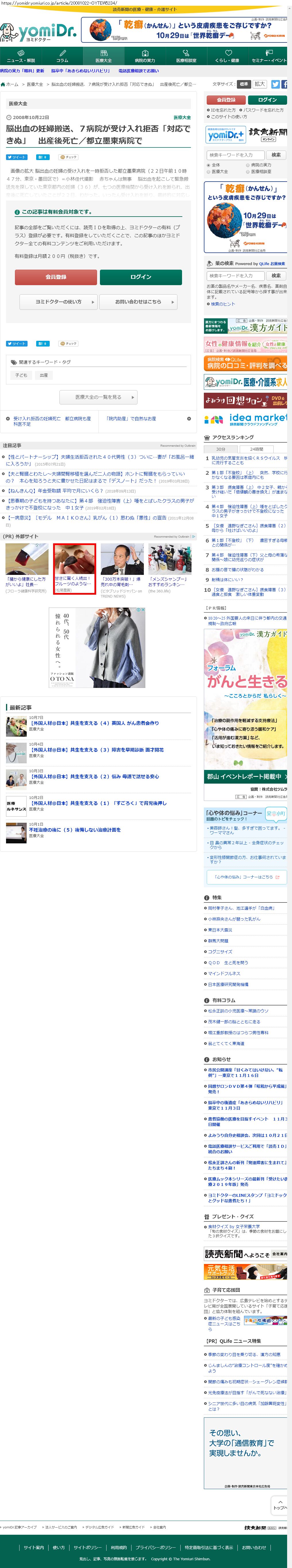Select the 拡大 font size button
Viewport: 292px width, 1568px height.
point(260,84)
